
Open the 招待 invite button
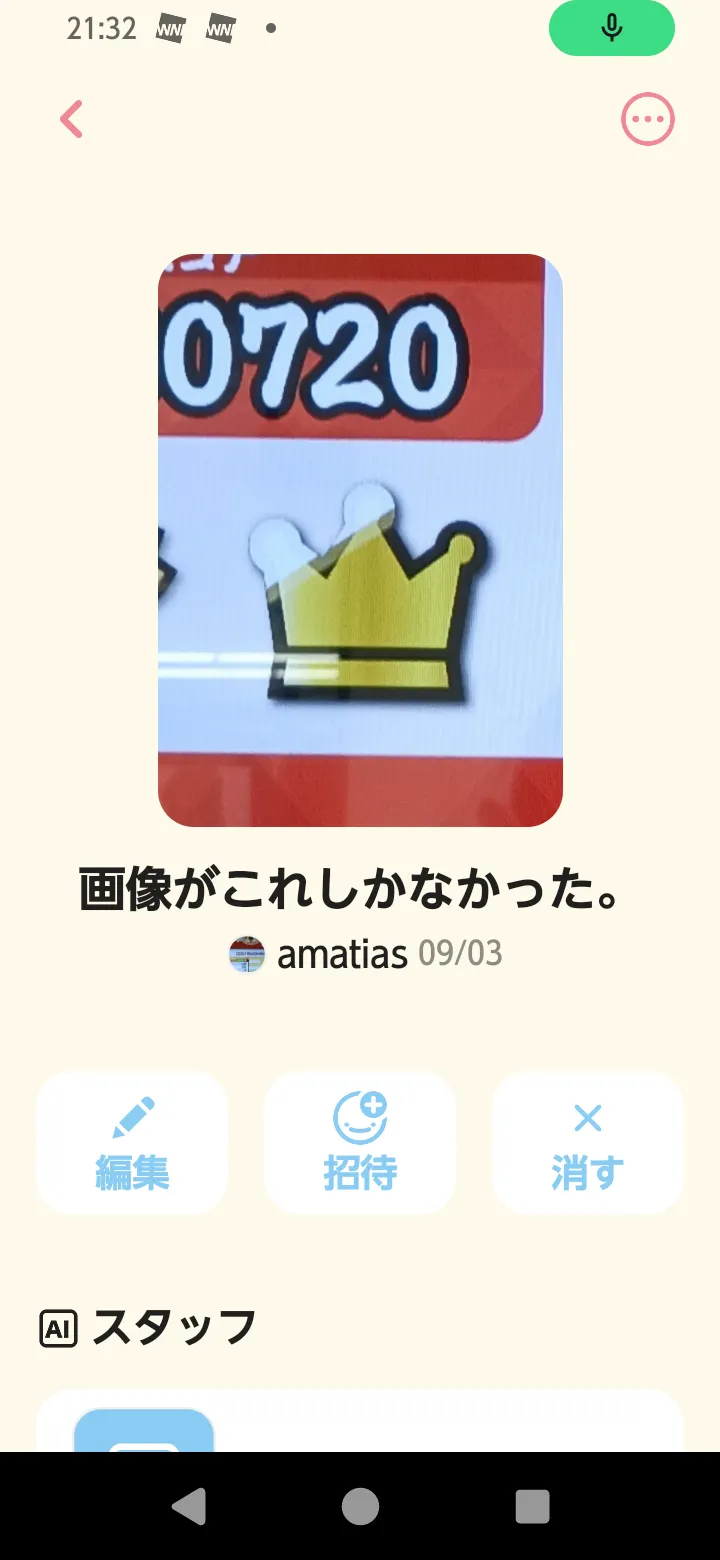click(x=360, y=1143)
